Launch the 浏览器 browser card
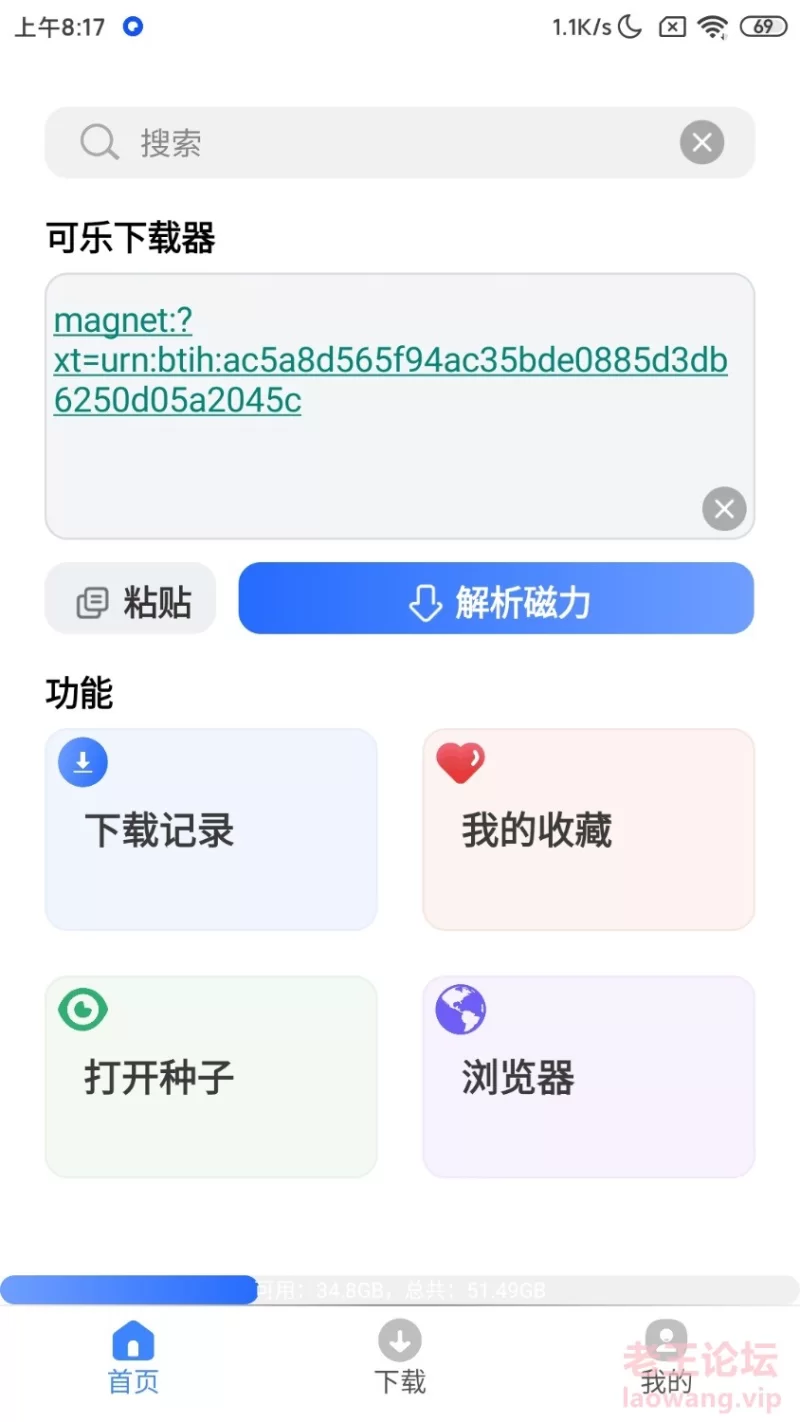Viewport: 800px width, 1422px height. point(589,1077)
